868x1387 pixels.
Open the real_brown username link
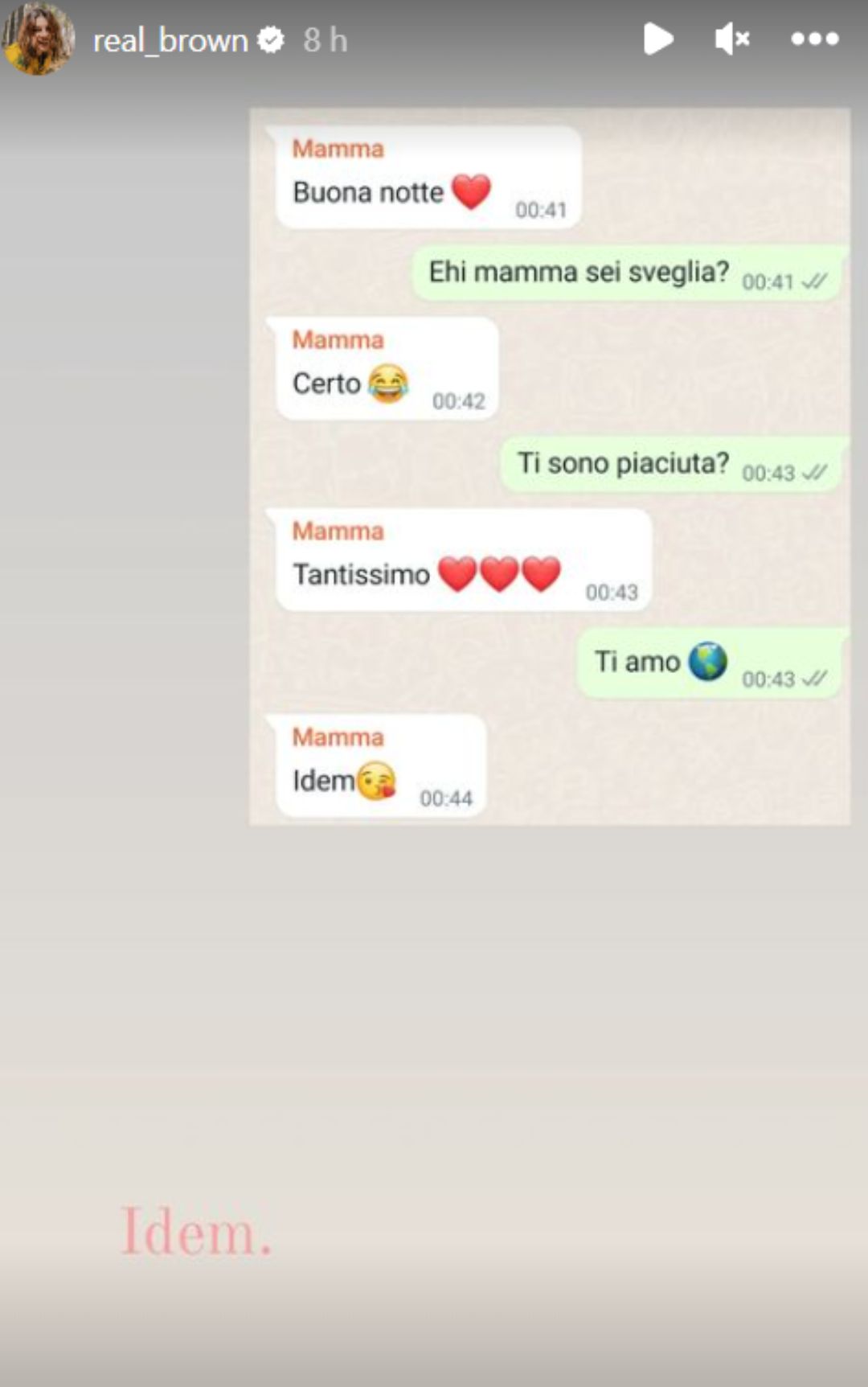170,40
